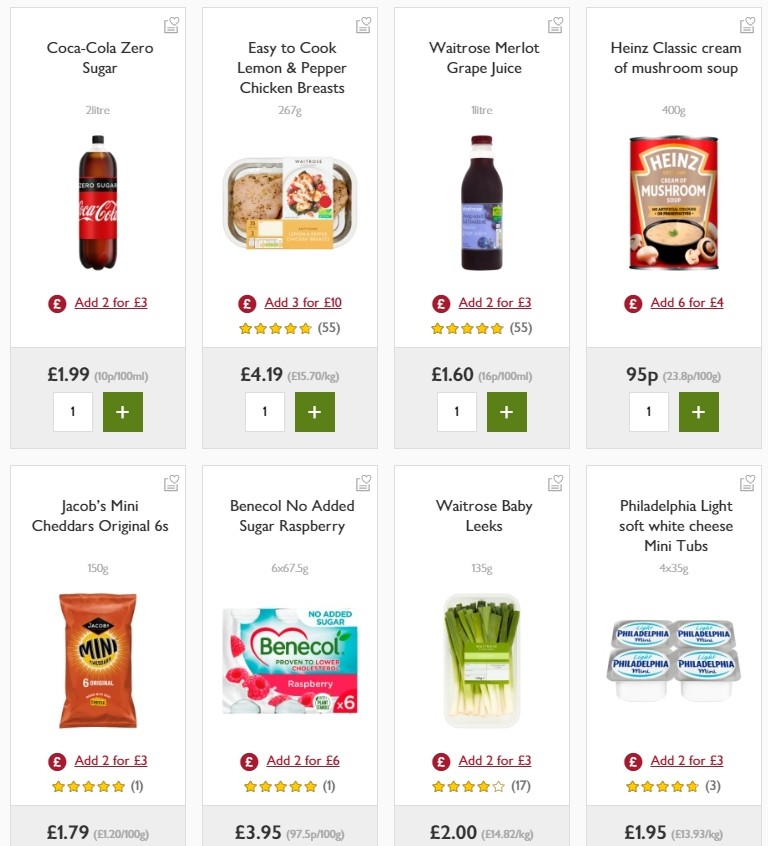Click the pound offer icon on Jacob's Mini Cheddars
768x846 pixels.
56,760
